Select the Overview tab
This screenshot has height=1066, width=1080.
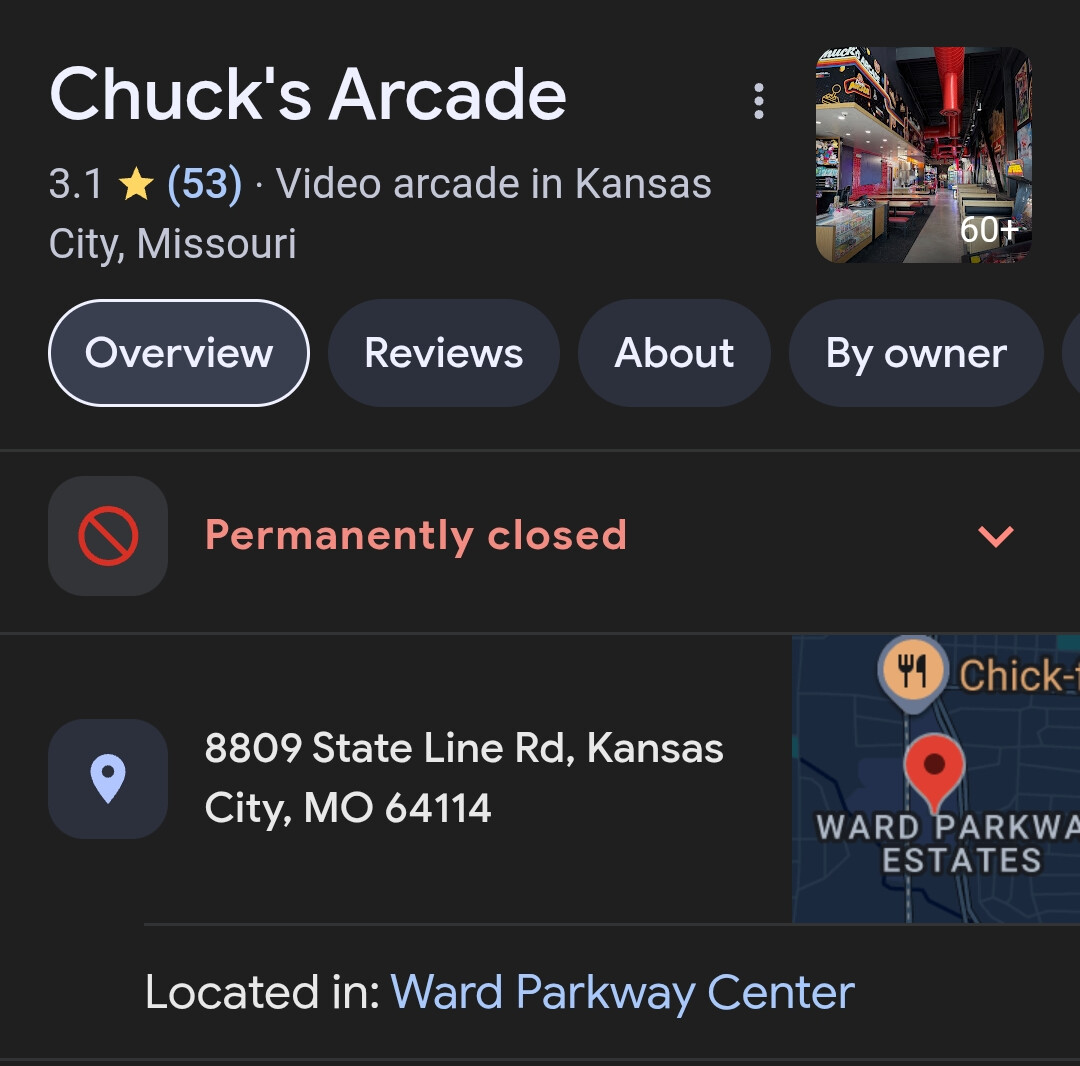click(x=179, y=353)
